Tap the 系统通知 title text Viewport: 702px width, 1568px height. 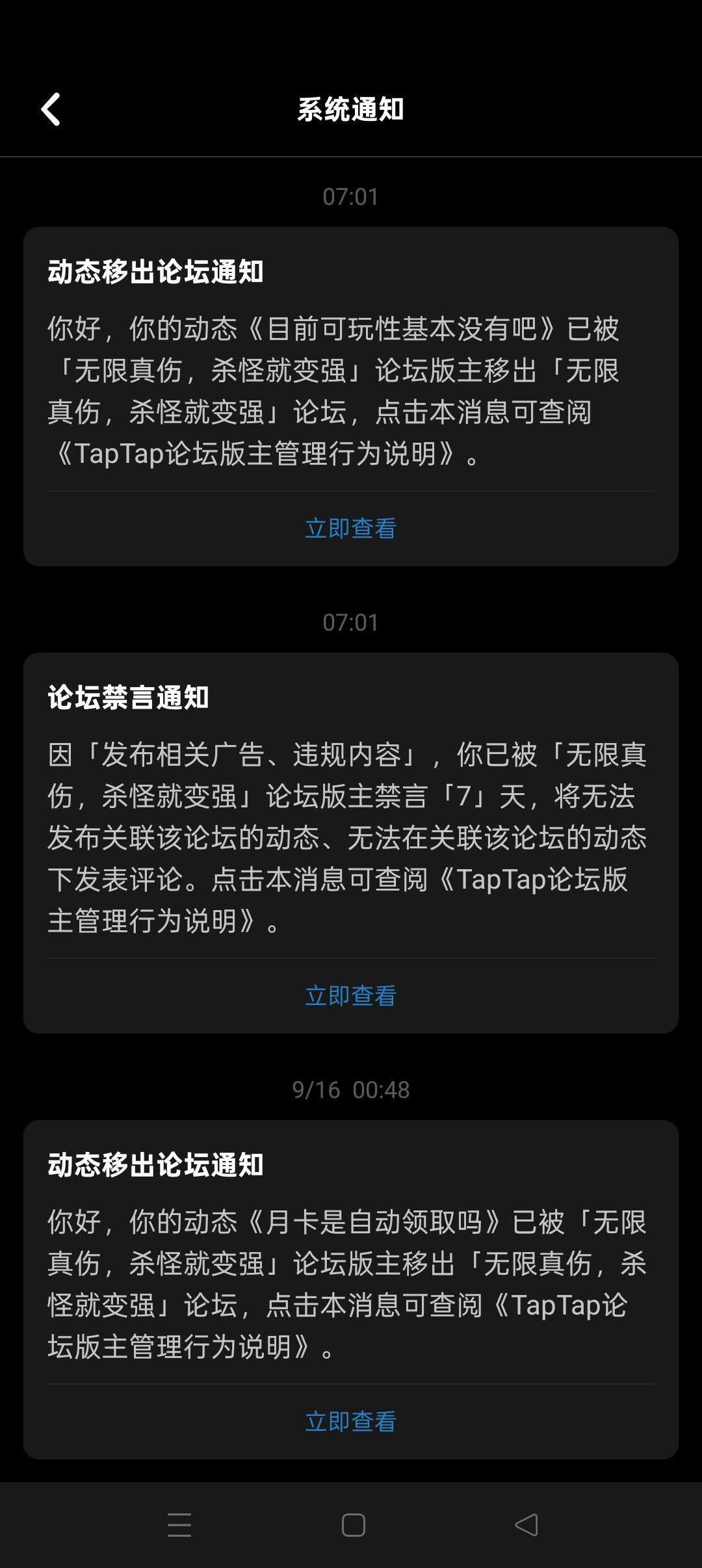(350, 109)
